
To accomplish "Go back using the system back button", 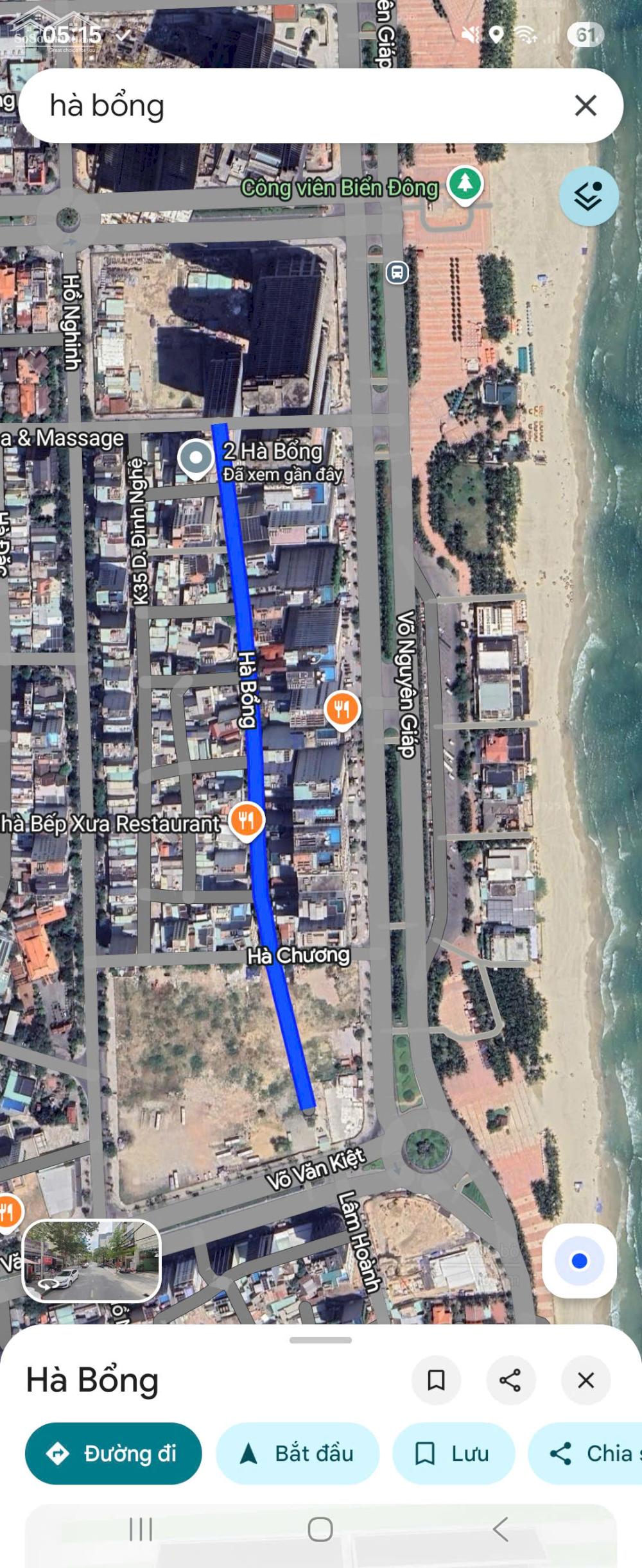I will [x=501, y=1529].
